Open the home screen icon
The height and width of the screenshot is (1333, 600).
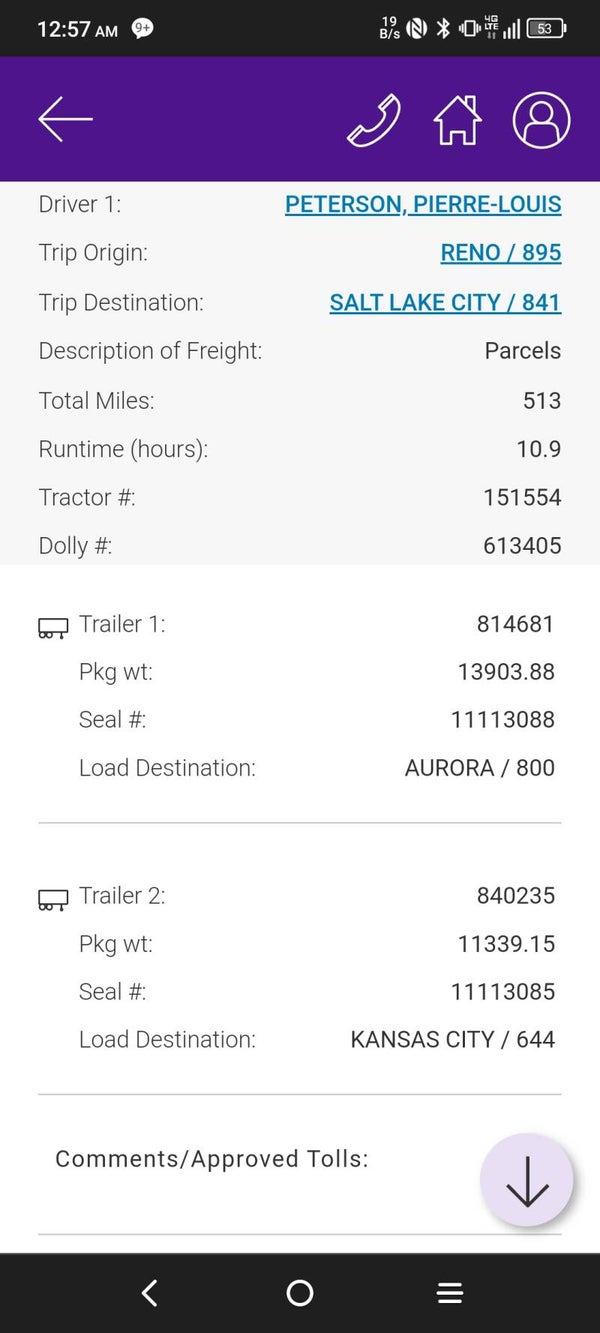(x=457, y=120)
